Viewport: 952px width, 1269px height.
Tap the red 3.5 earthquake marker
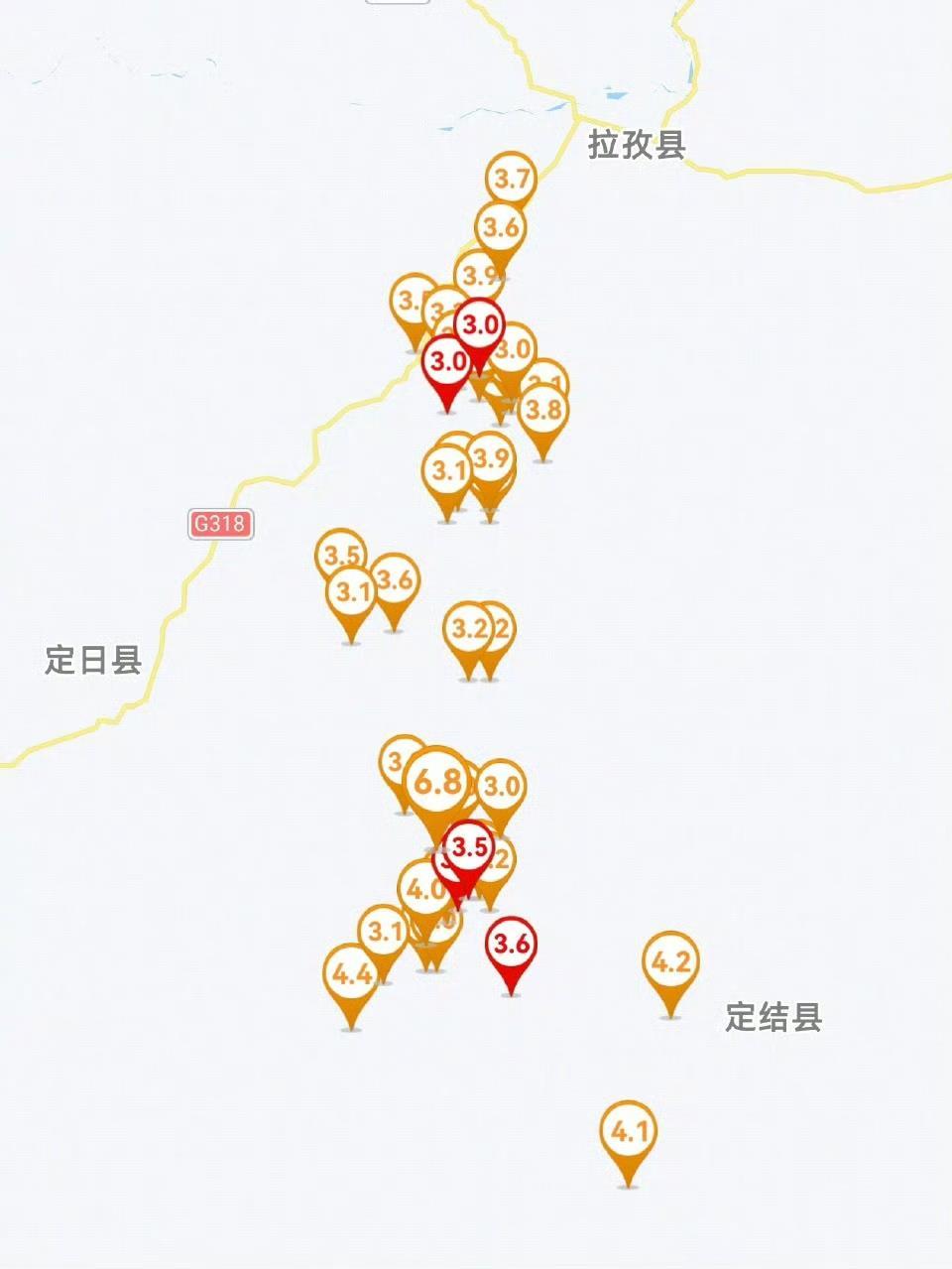pyautogui.click(x=469, y=848)
